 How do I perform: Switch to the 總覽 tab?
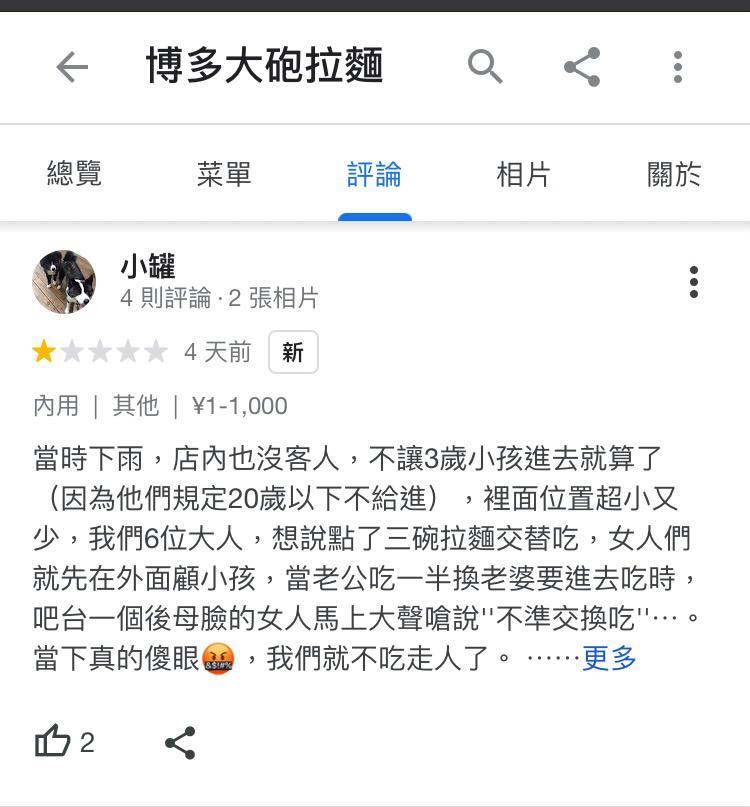[x=74, y=175]
